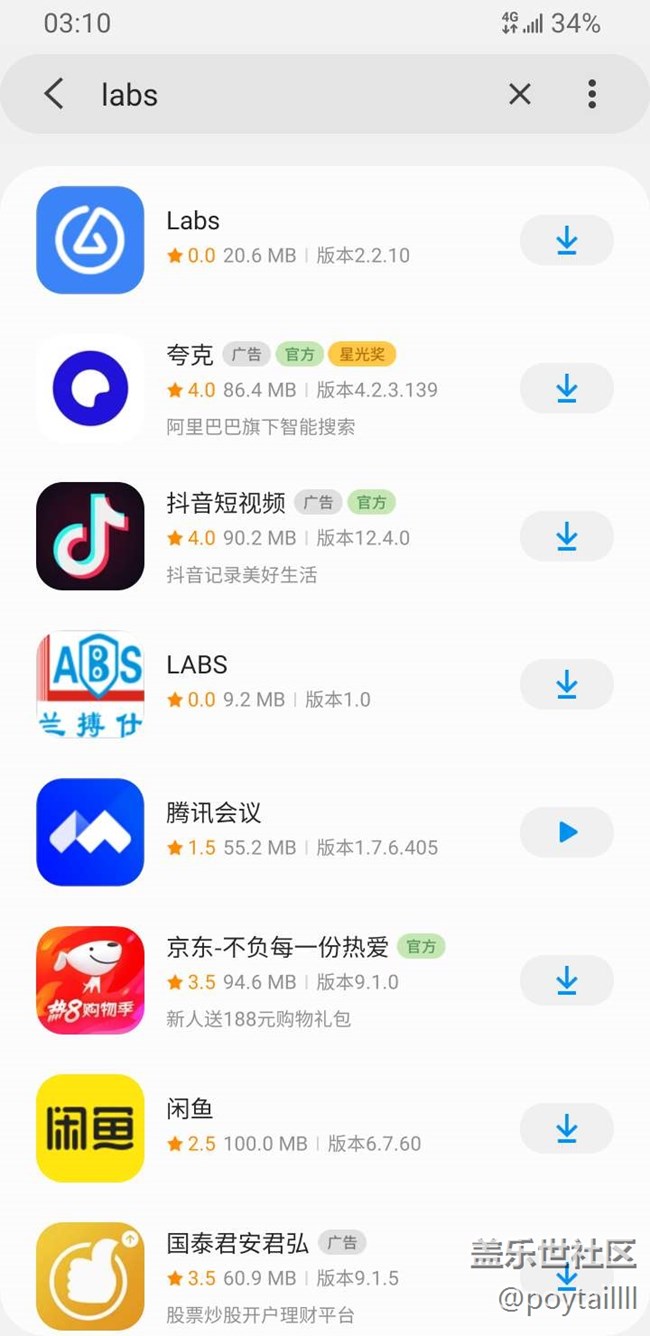Download the 夸克 app
The image size is (650, 1336).
566,388
